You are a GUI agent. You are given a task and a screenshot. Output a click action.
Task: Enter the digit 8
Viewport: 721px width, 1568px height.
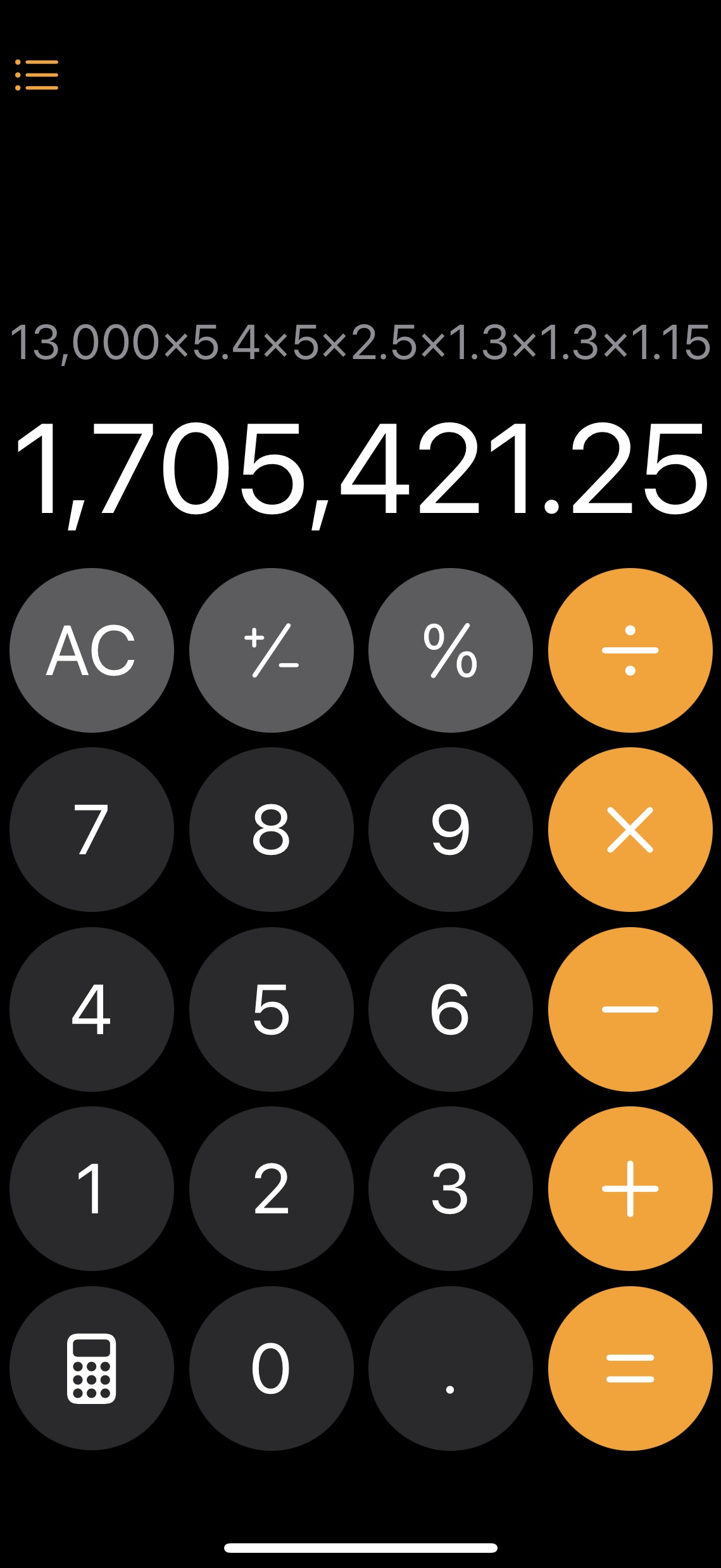click(272, 830)
